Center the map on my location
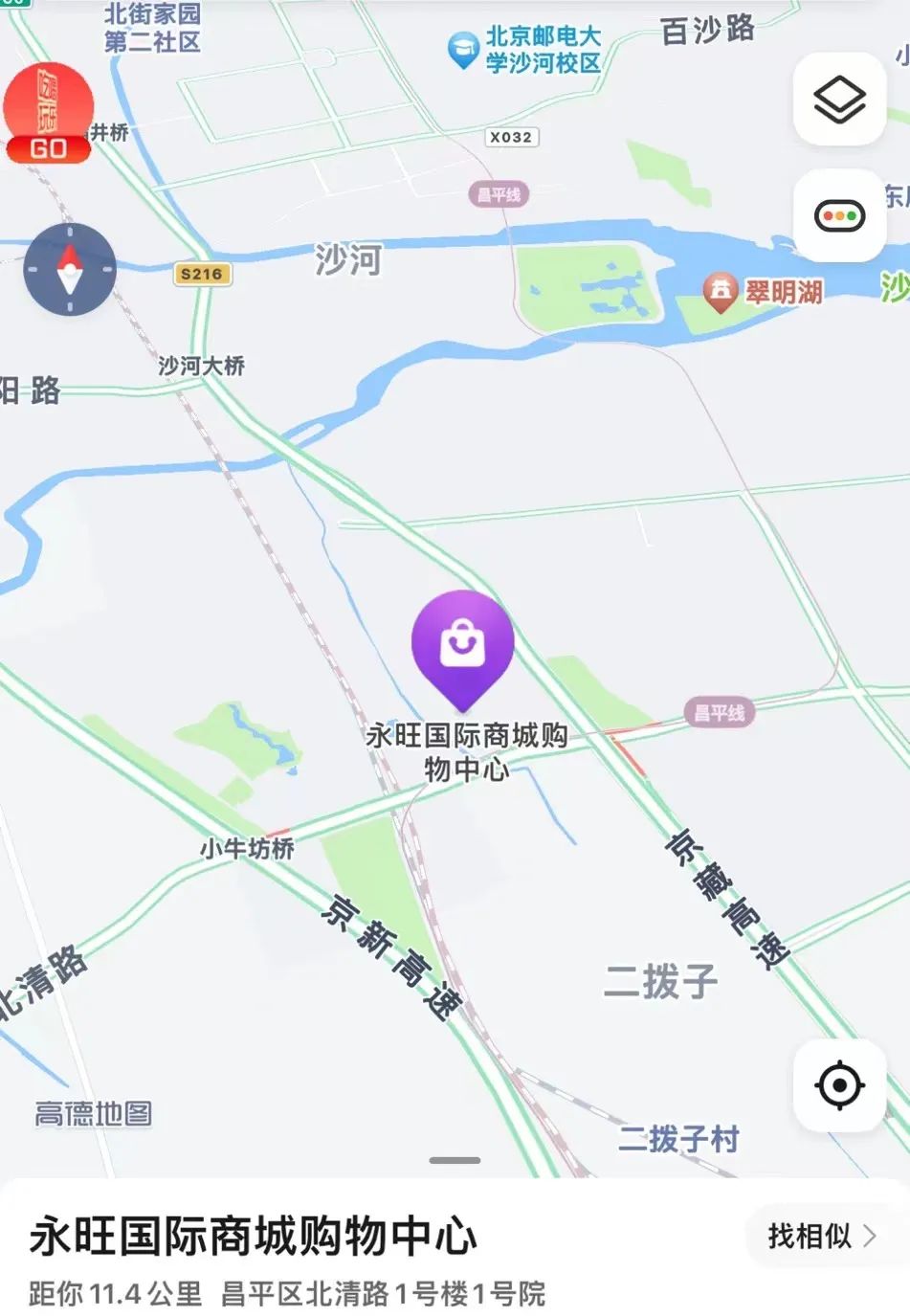 [x=839, y=1085]
